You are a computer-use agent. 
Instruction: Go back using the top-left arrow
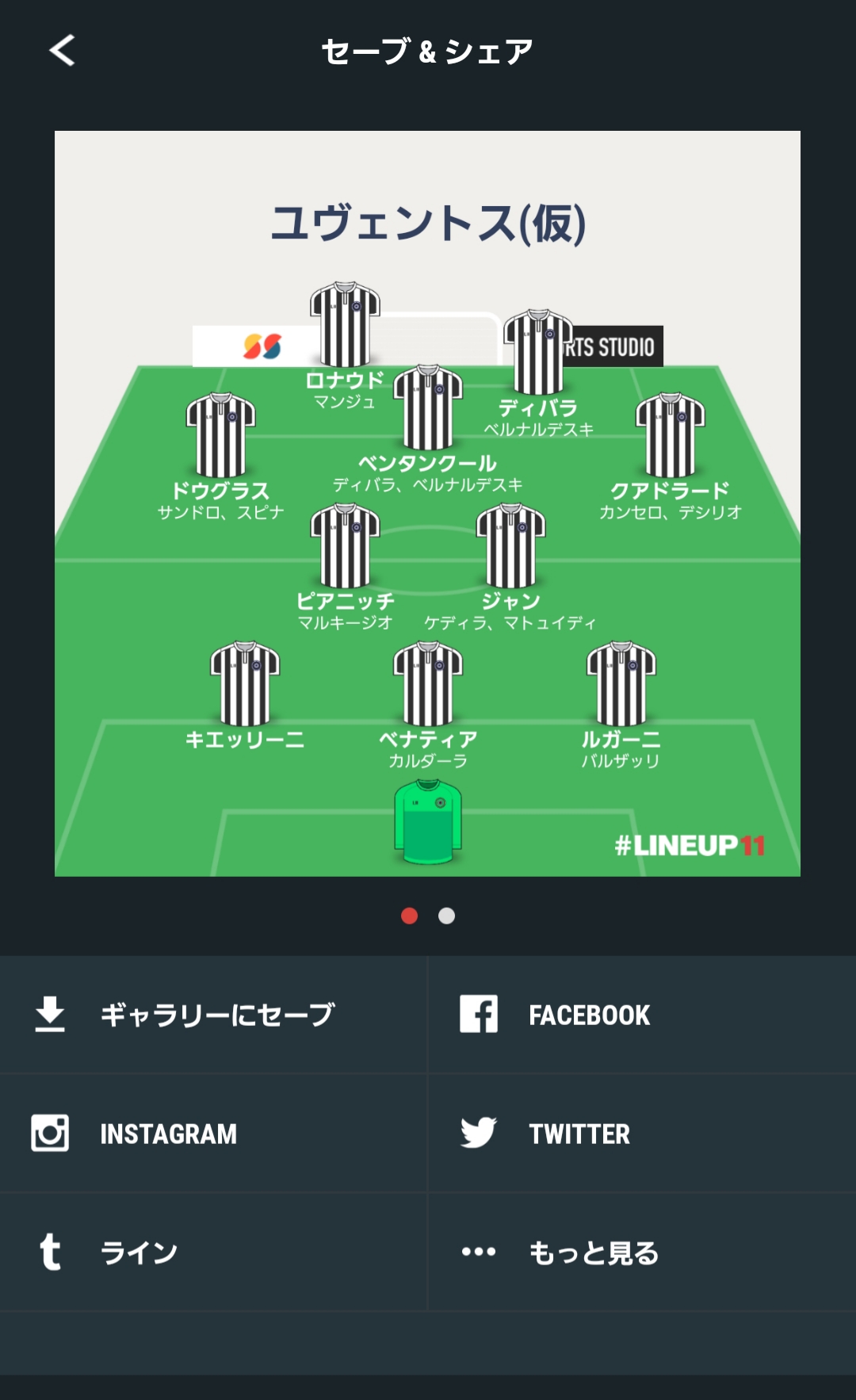62,51
